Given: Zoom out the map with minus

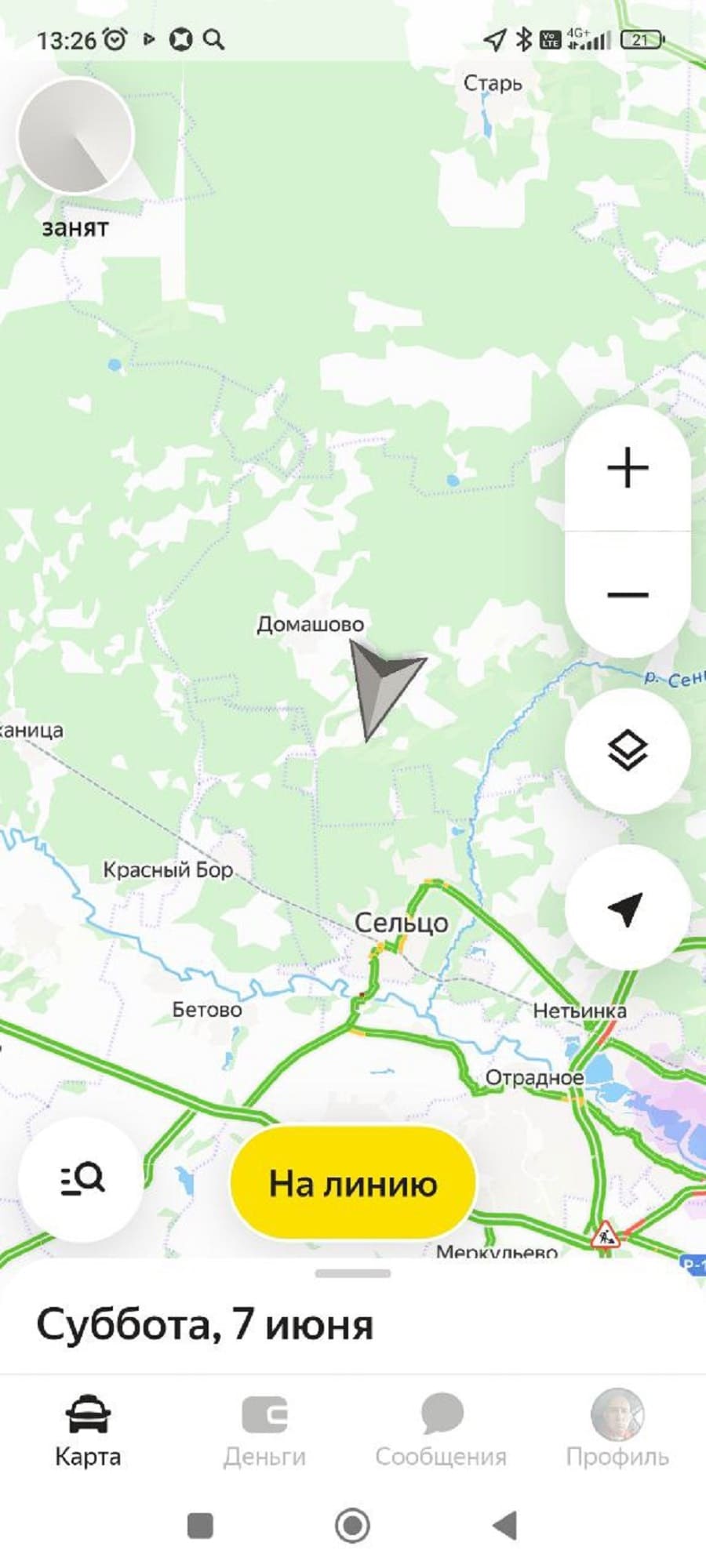Looking at the screenshot, I should click(628, 594).
